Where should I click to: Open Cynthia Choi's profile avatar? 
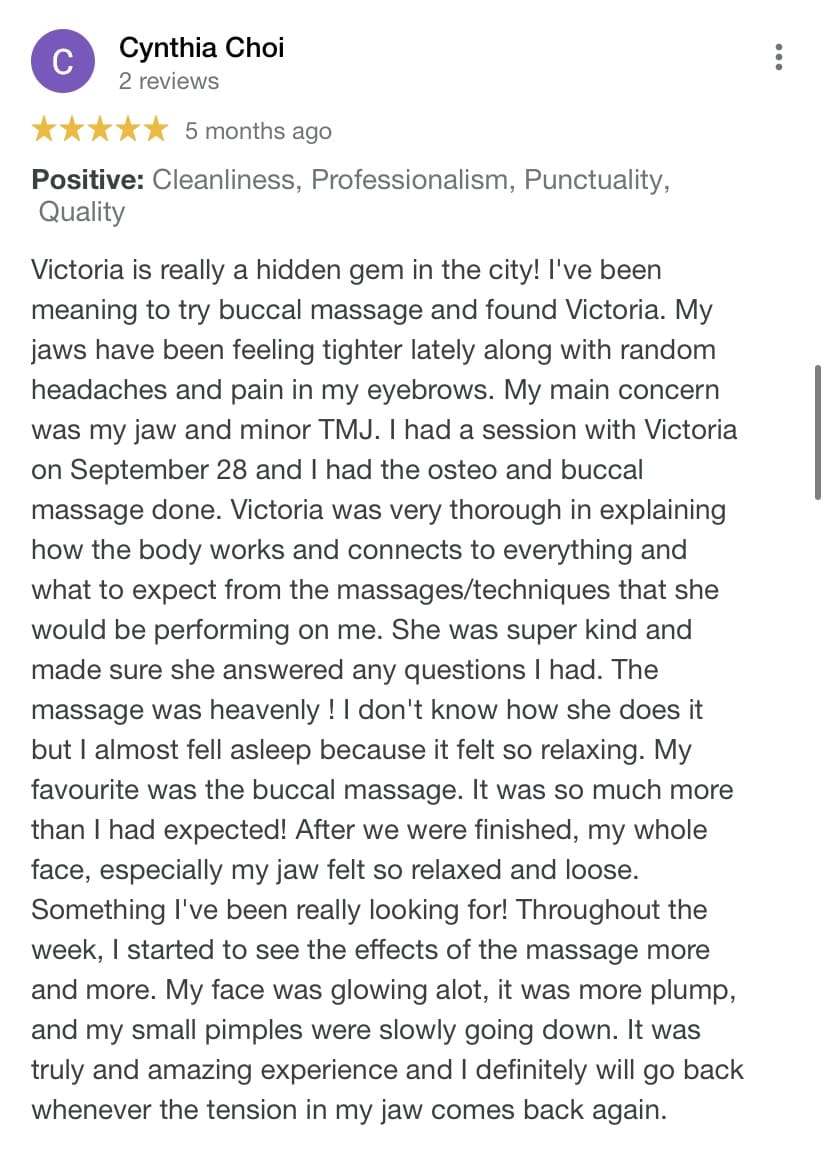(x=63, y=62)
